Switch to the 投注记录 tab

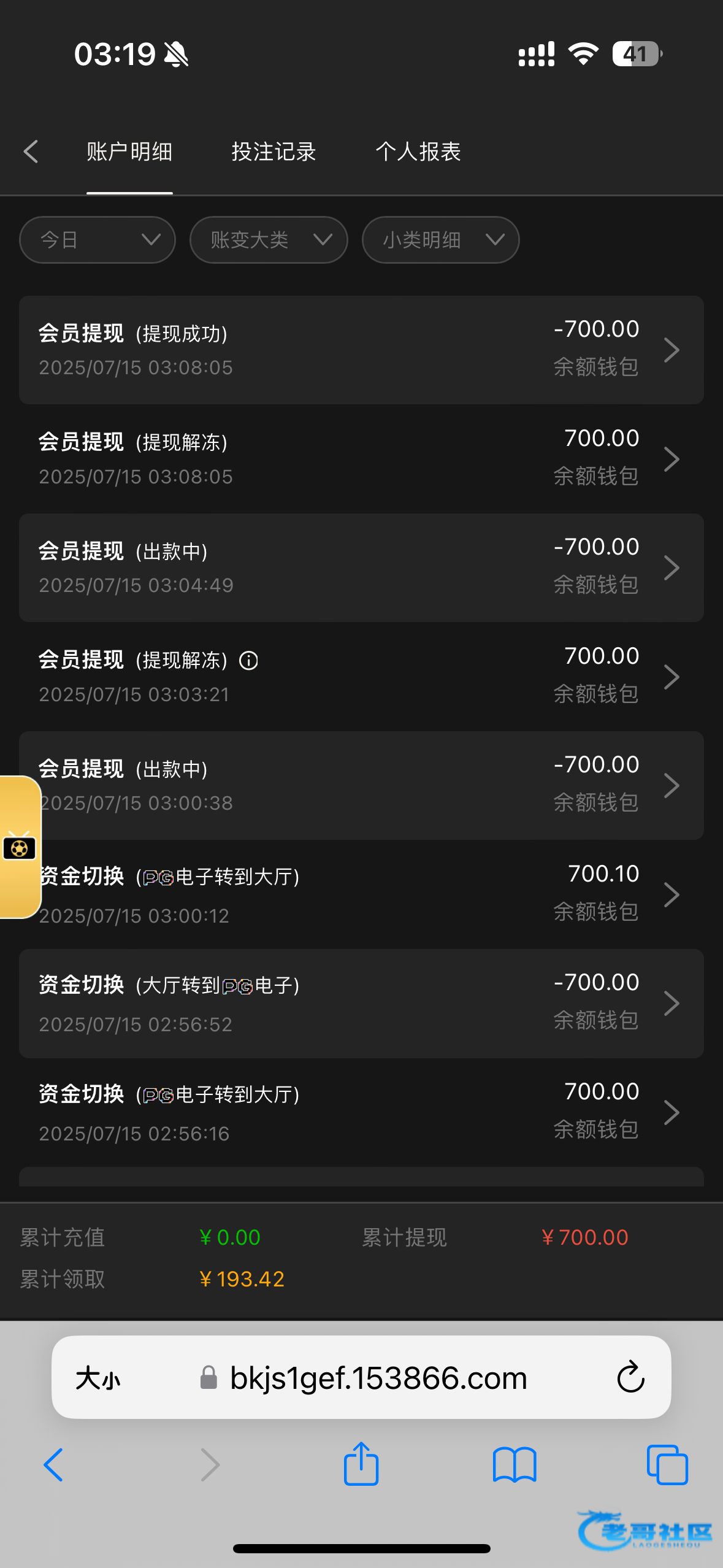(274, 152)
